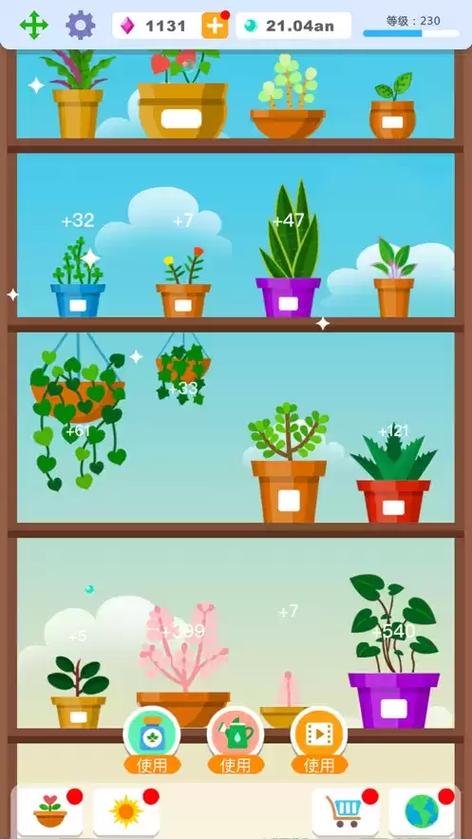Screen dimensions: 472x839
Task: Tap the large hanging ivy basket
Action: pos(78,412)
